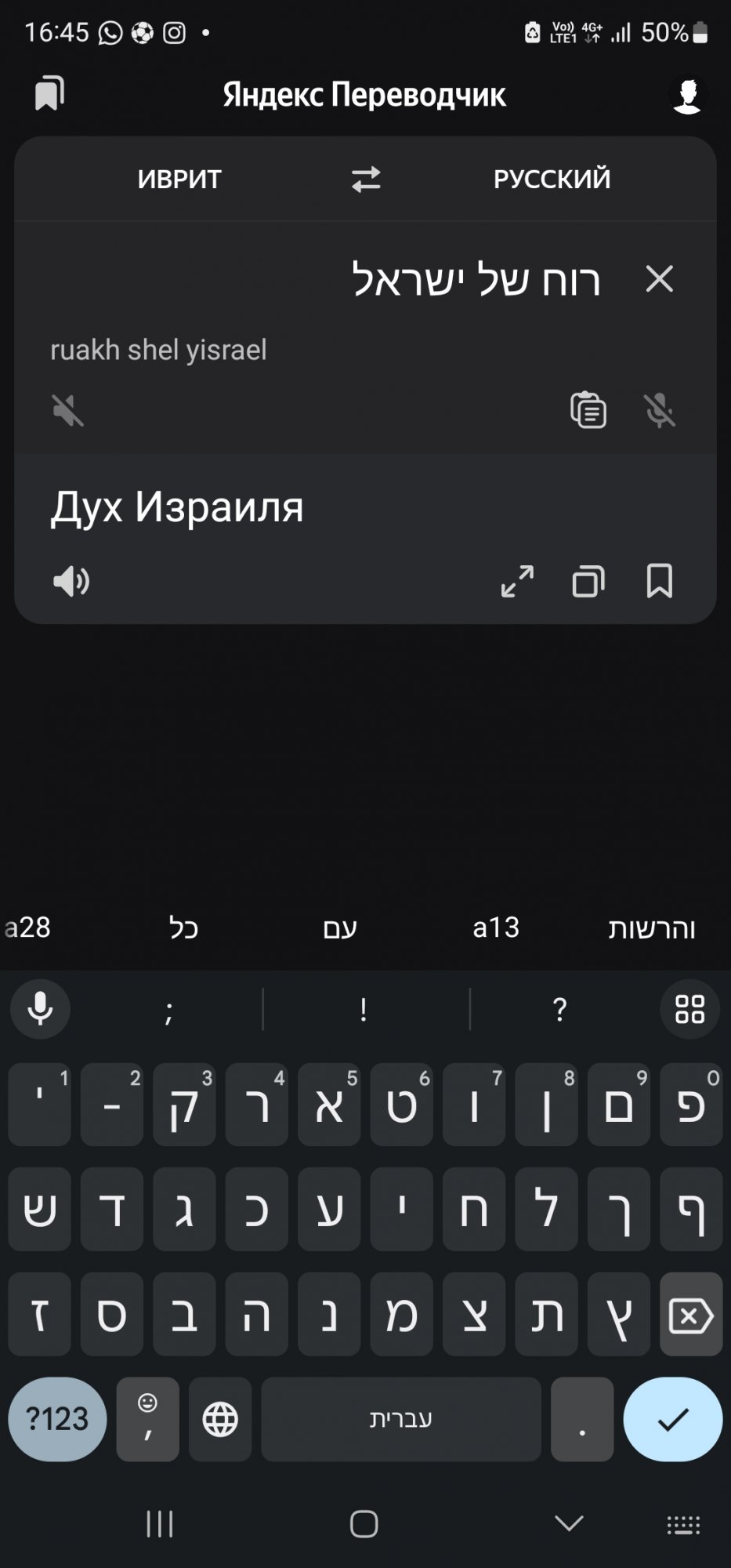Confirm input with the checkmark key

(x=672, y=1419)
